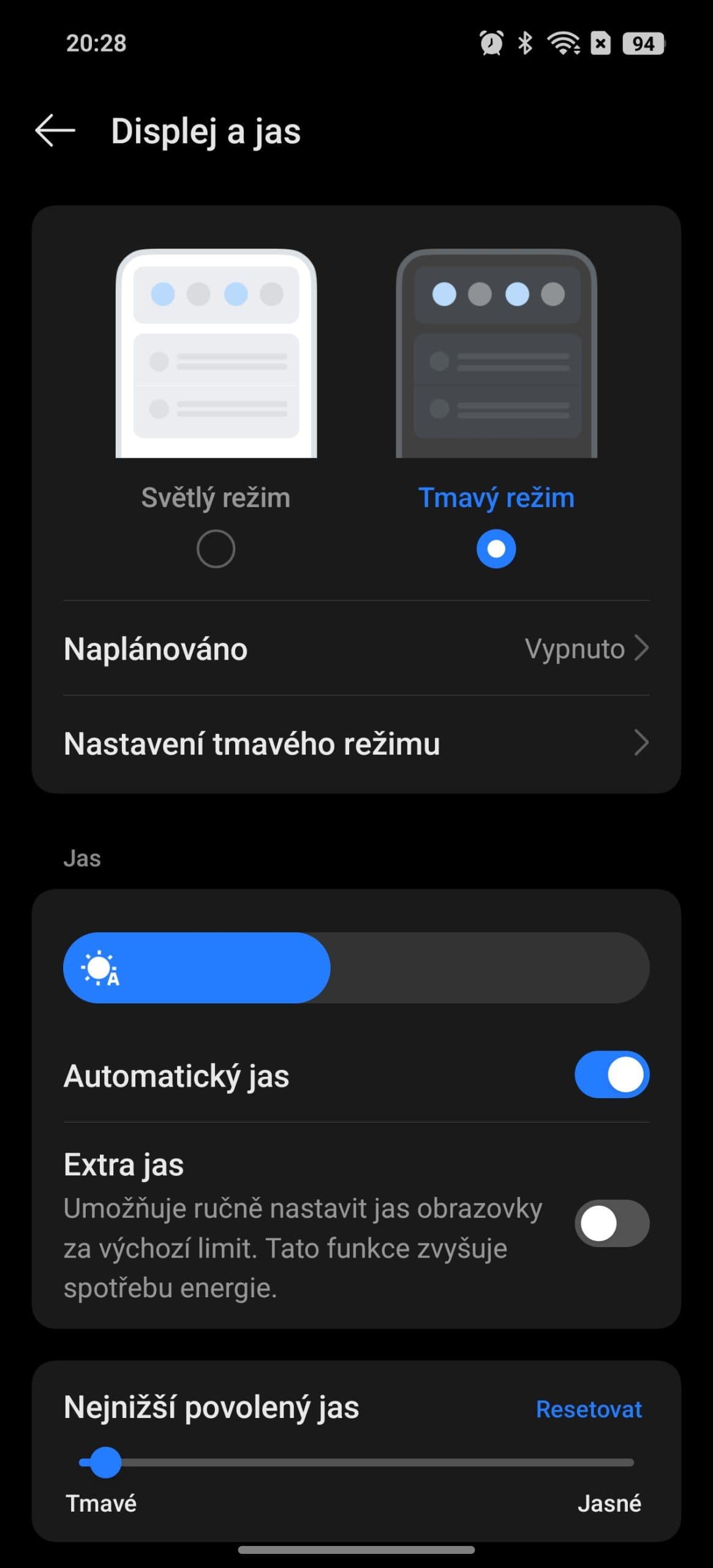Select the Světlý režim radio button
Viewport: 713px width, 1568px height.
216,549
